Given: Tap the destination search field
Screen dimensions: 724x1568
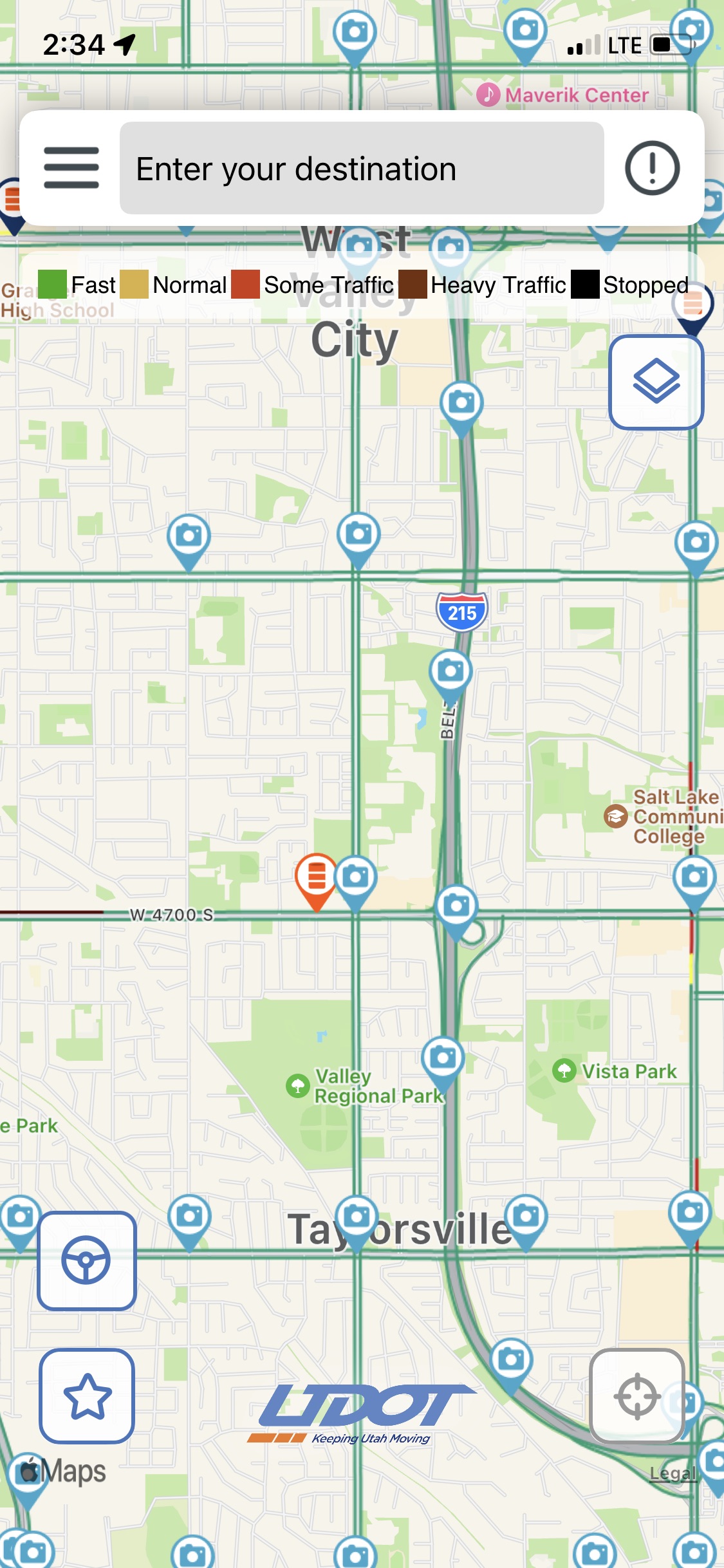Looking at the screenshot, I should click(x=361, y=168).
